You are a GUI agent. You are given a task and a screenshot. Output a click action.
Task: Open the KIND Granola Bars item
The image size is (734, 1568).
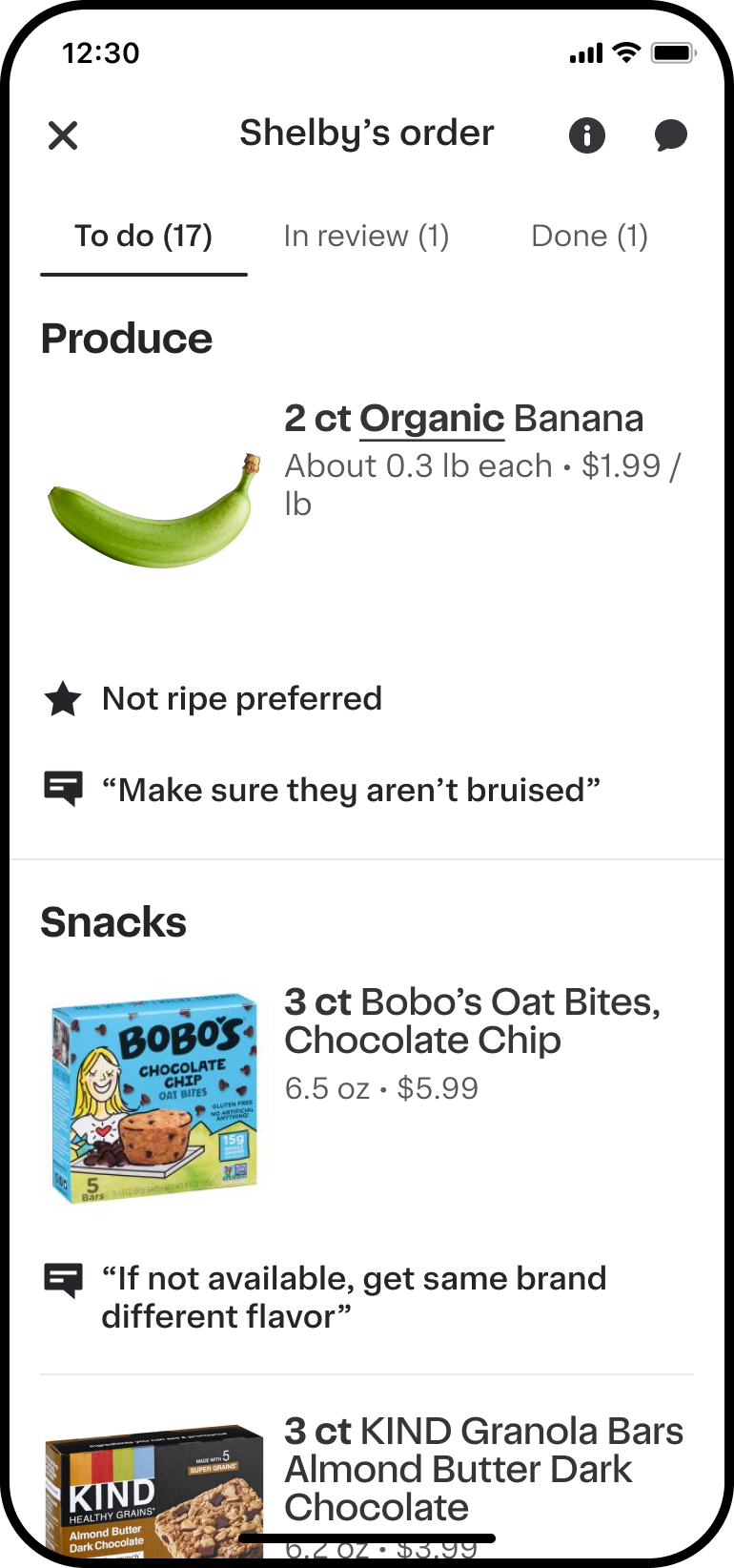click(x=483, y=1469)
